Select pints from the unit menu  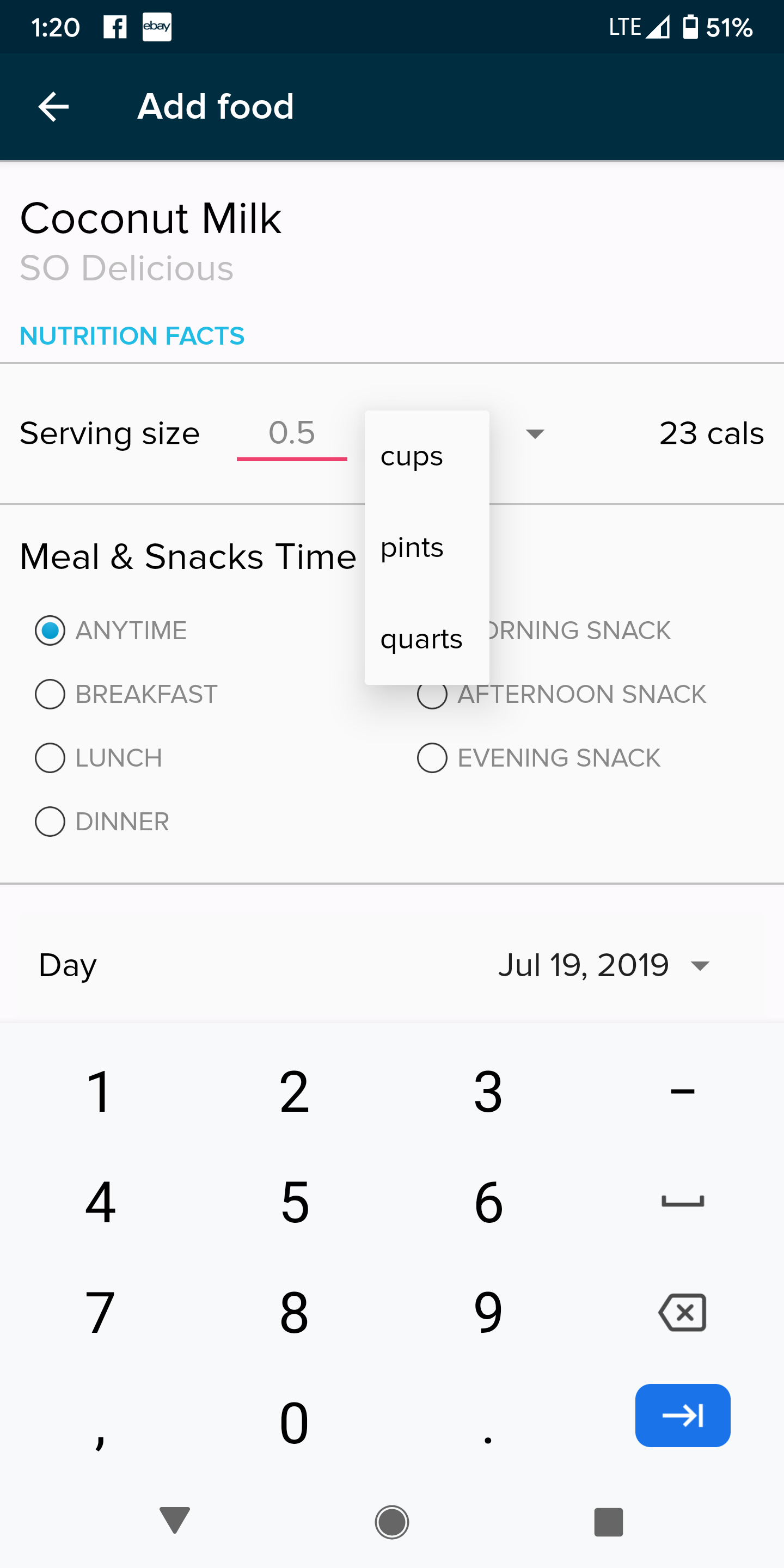(411, 547)
